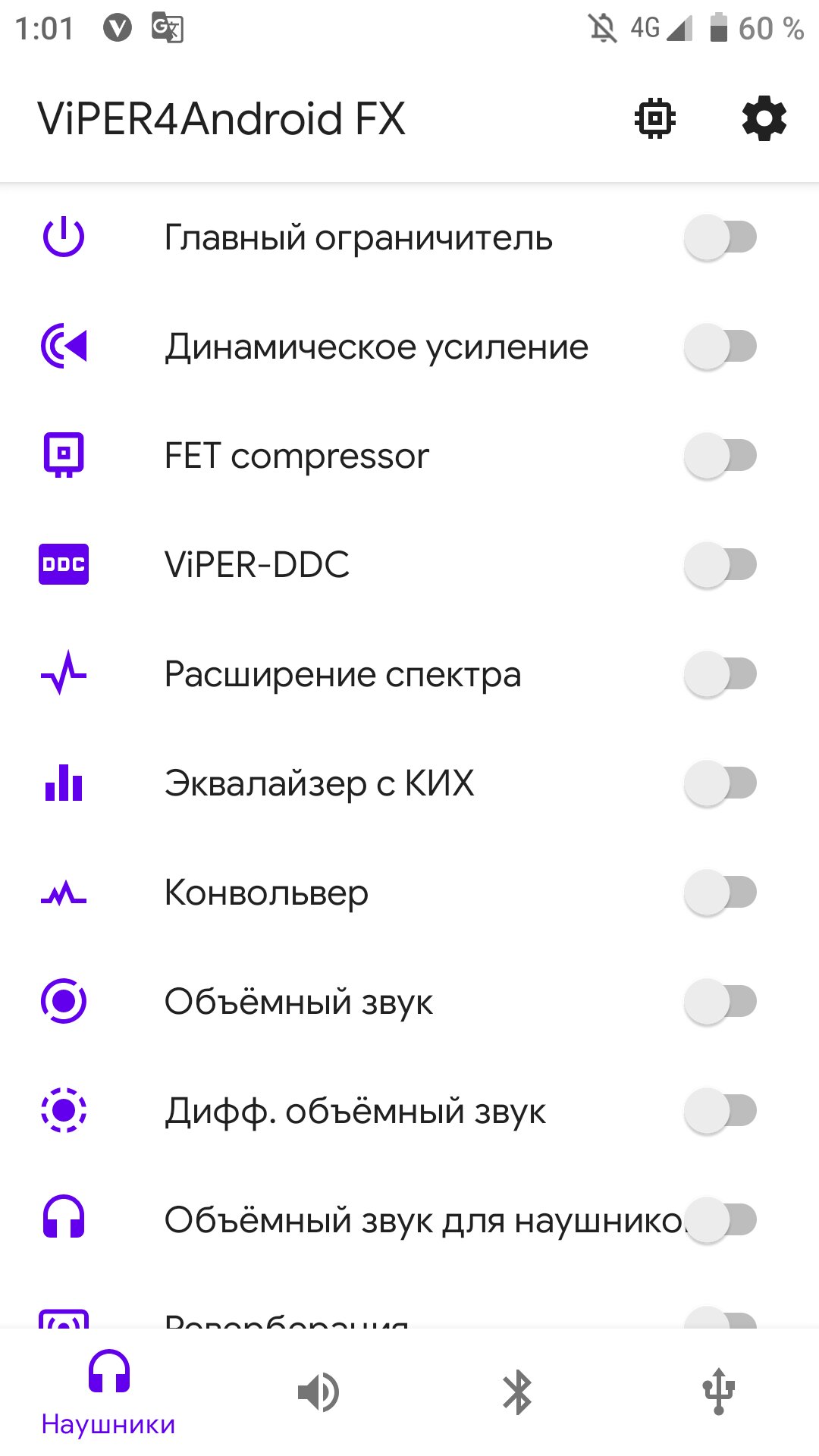Enable the Главный ограничитель switch

tap(720, 237)
